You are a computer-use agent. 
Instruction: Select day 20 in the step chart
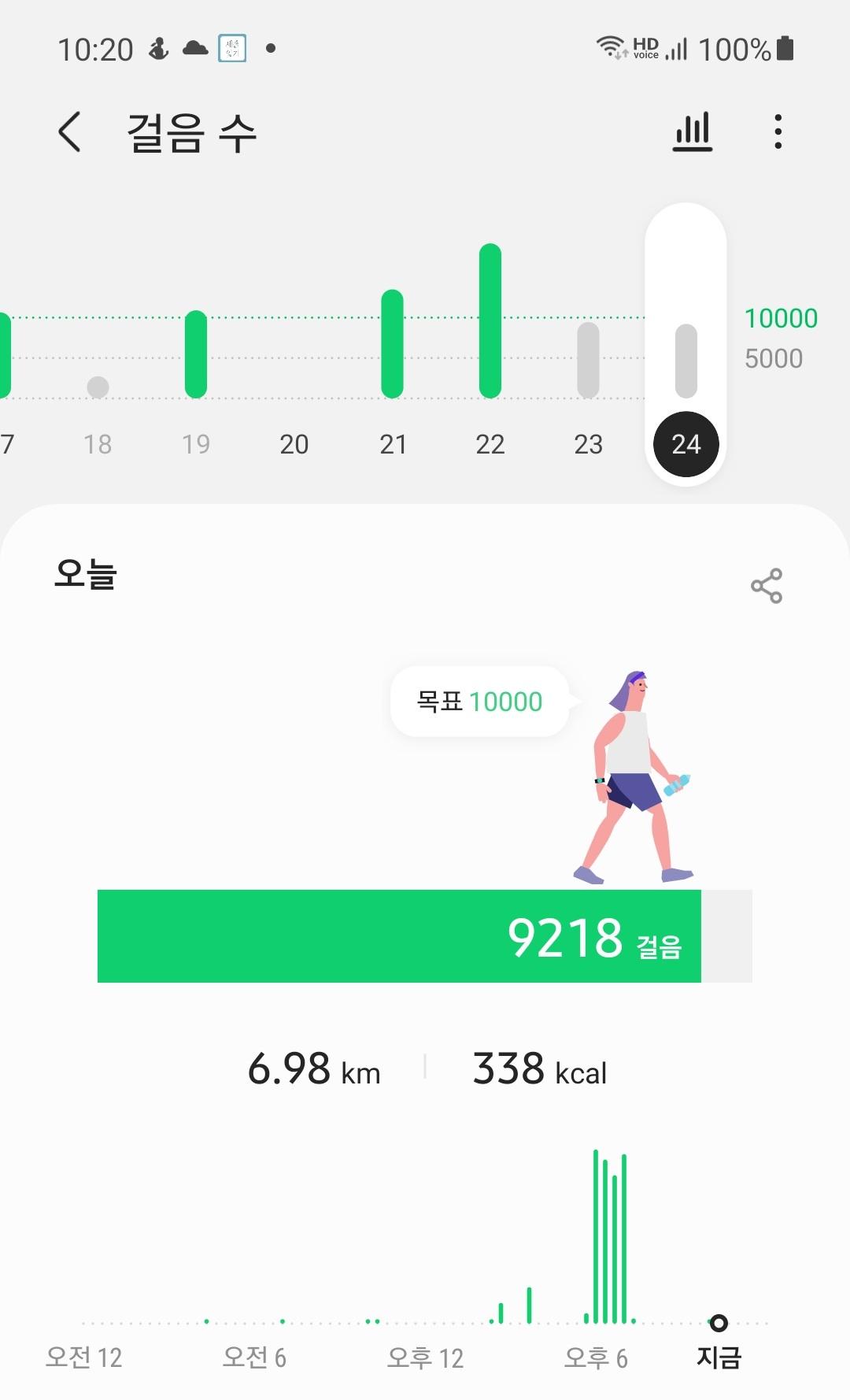pos(294,444)
